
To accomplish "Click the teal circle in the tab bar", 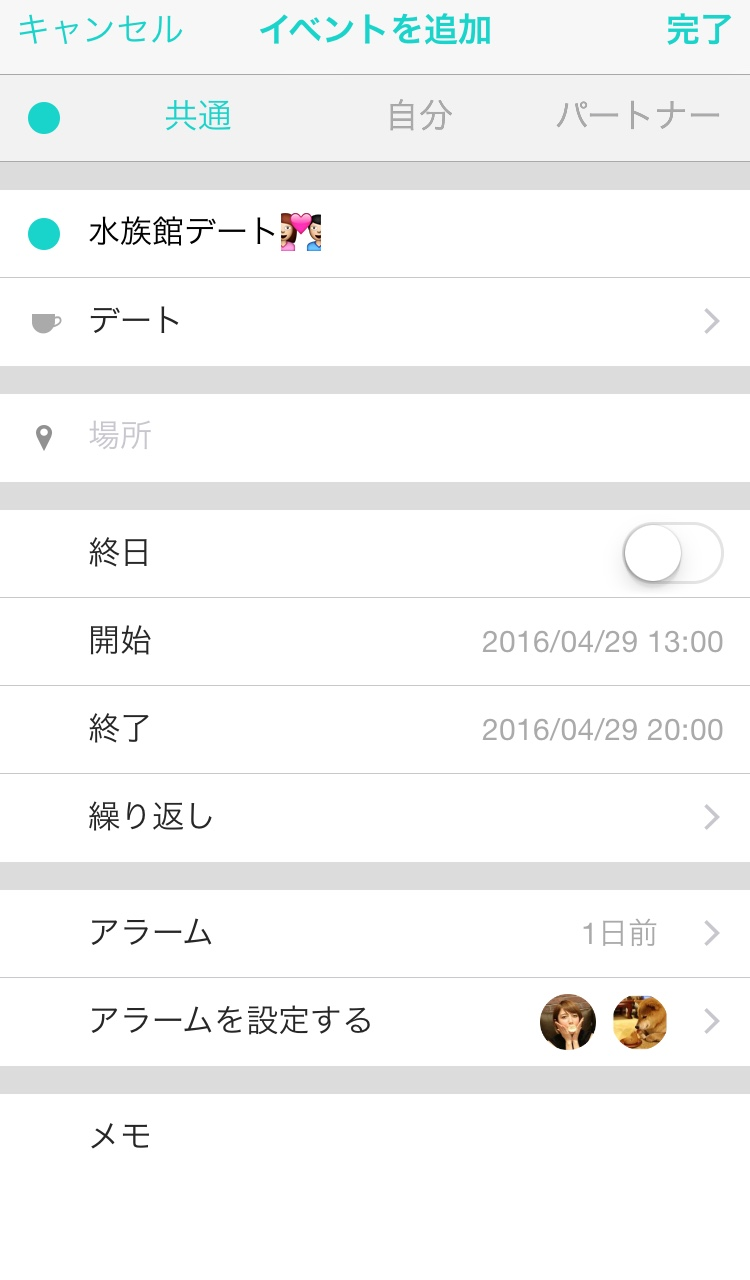I will pos(43,117).
